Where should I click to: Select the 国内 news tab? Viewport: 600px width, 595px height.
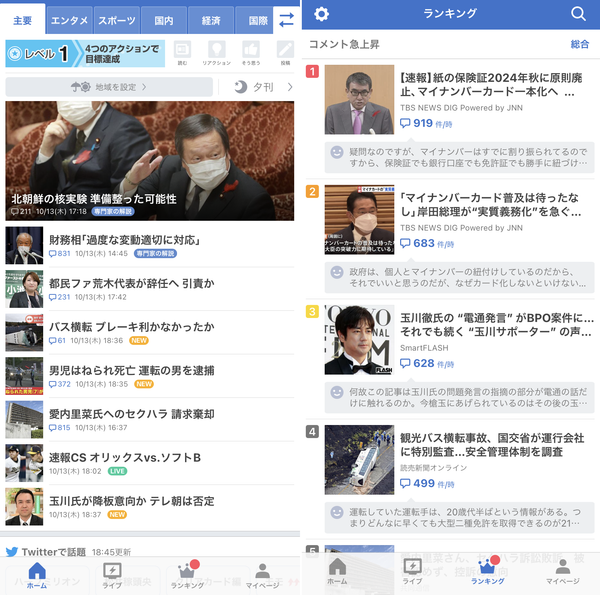point(164,20)
